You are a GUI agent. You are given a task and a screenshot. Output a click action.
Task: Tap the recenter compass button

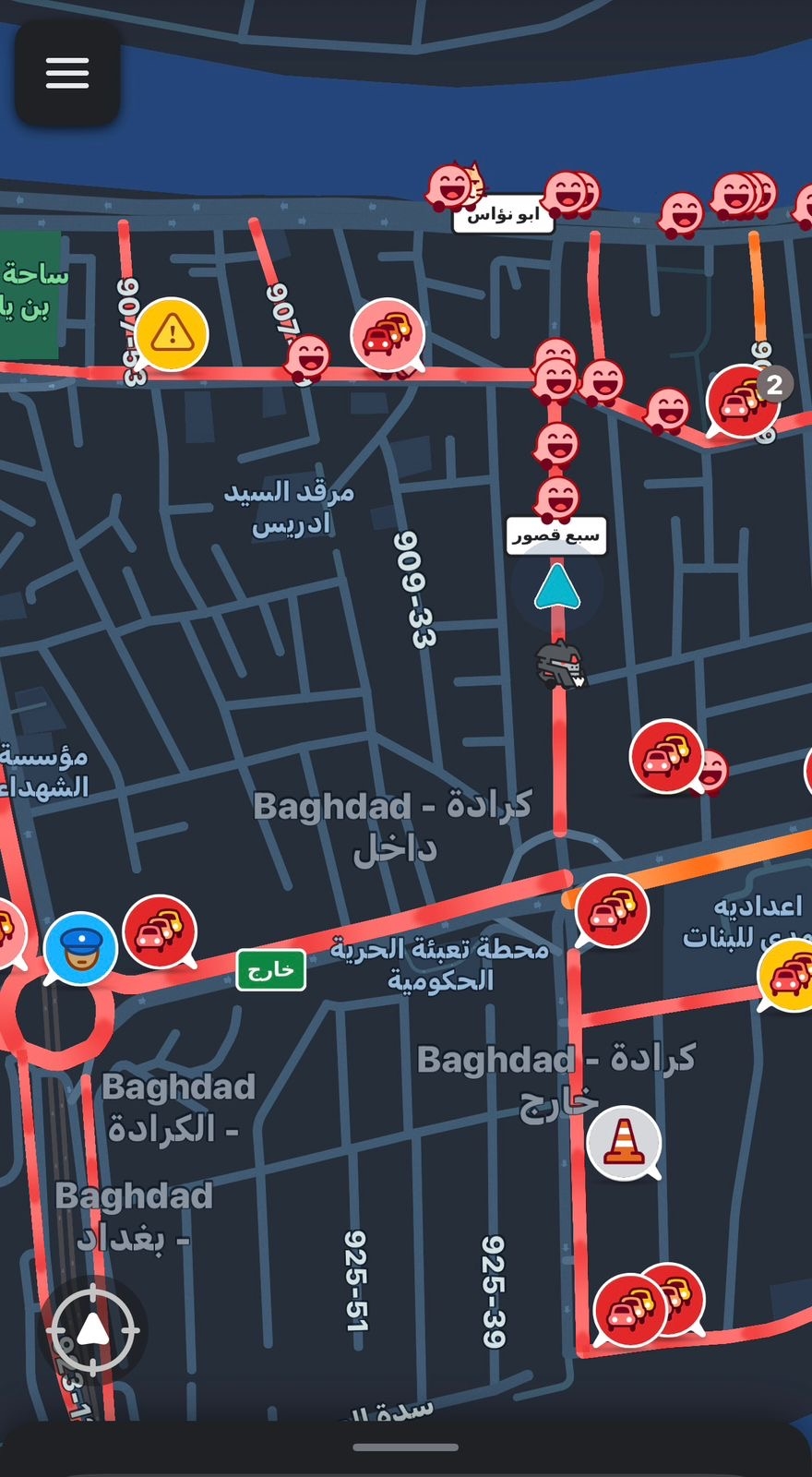point(93,1330)
